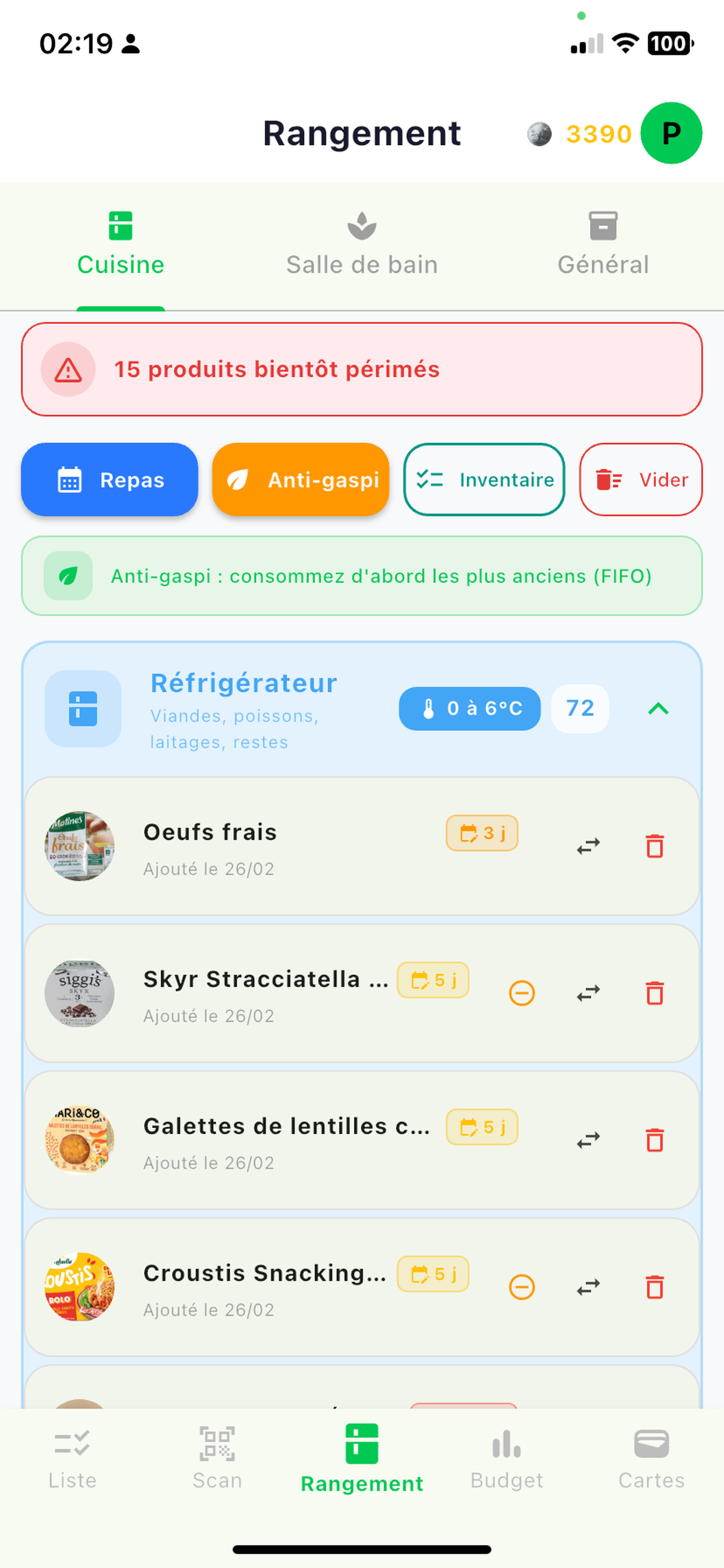The width and height of the screenshot is (724, 1568).
Task: Reduce quantity of Croustis Snacking
Action: click(521, 1287)
